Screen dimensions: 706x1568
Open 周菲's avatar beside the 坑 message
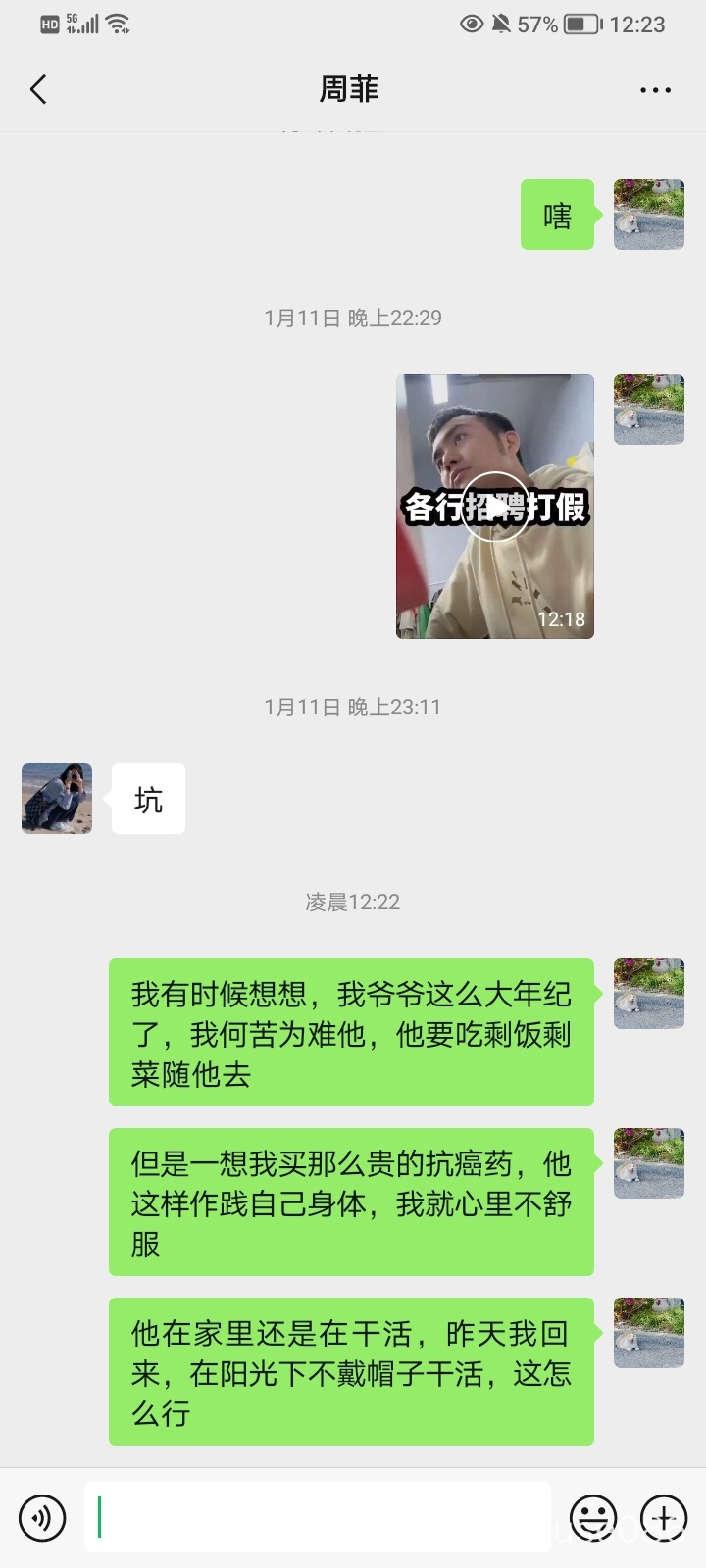(57, 799)
